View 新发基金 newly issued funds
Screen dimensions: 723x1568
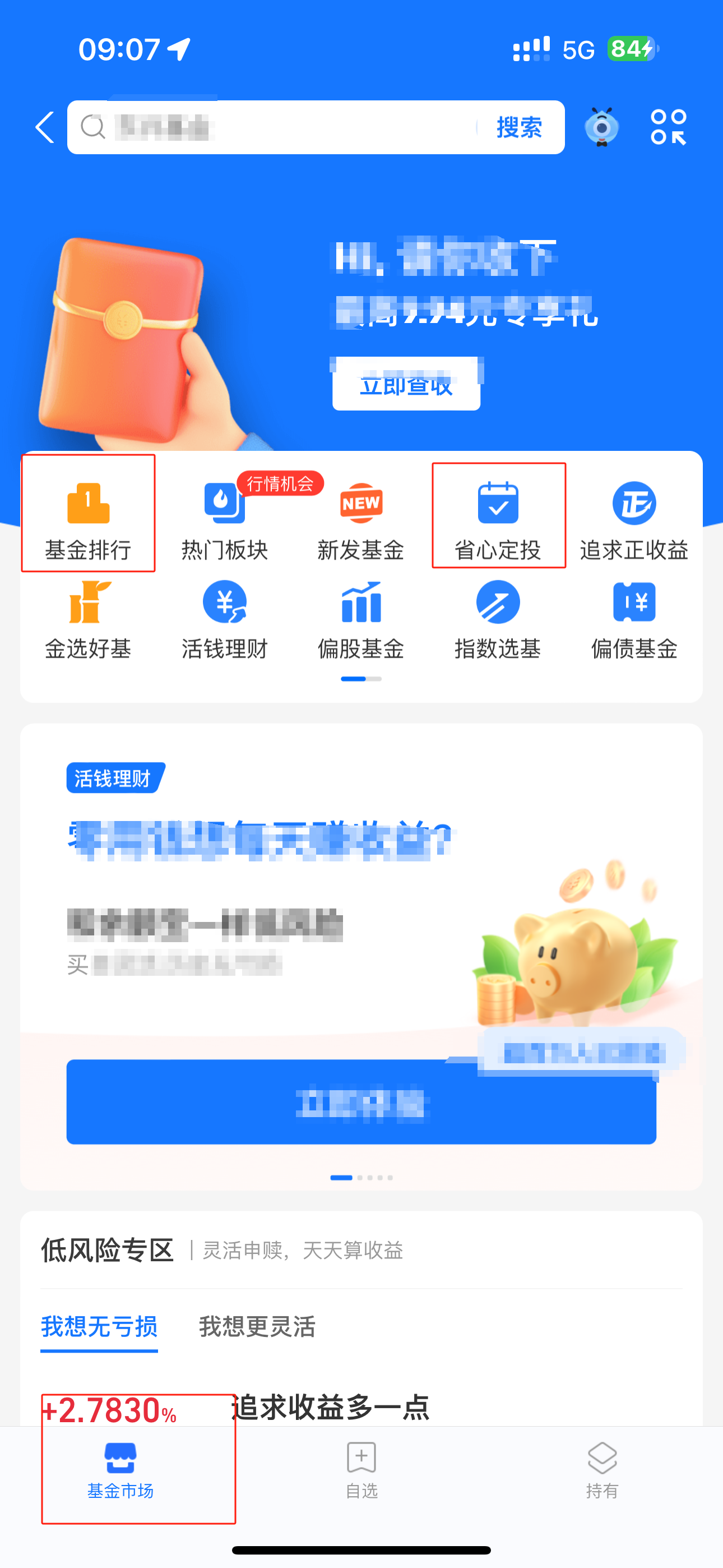(361, 519)
